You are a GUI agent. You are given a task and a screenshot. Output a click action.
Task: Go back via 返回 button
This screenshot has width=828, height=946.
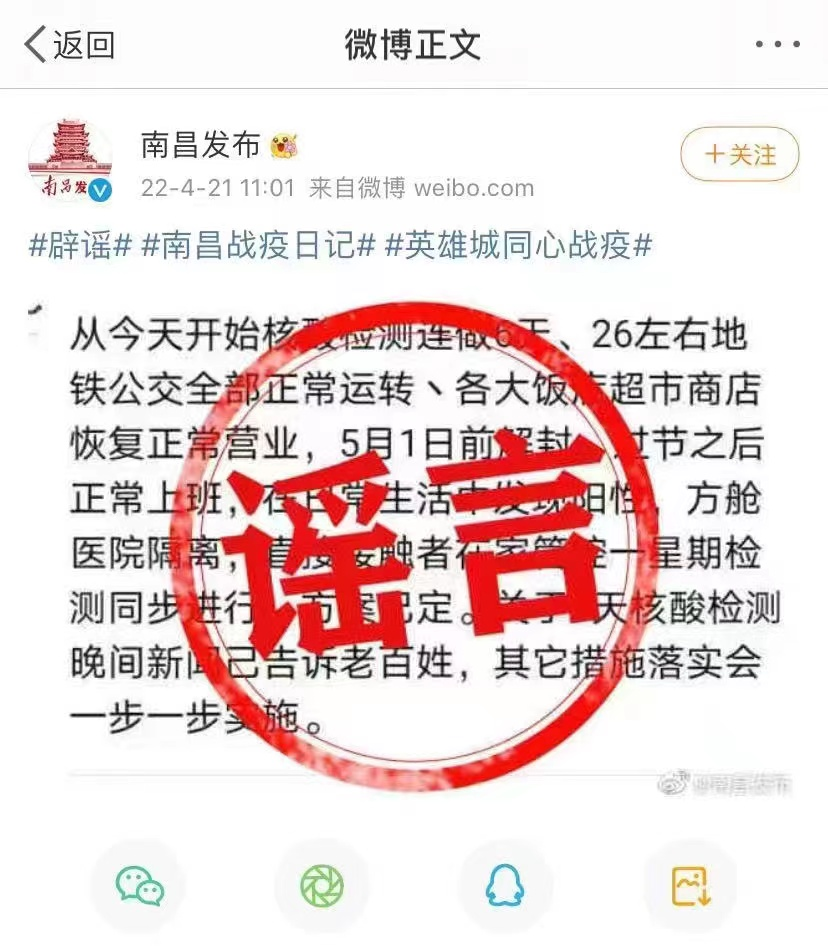68,45
